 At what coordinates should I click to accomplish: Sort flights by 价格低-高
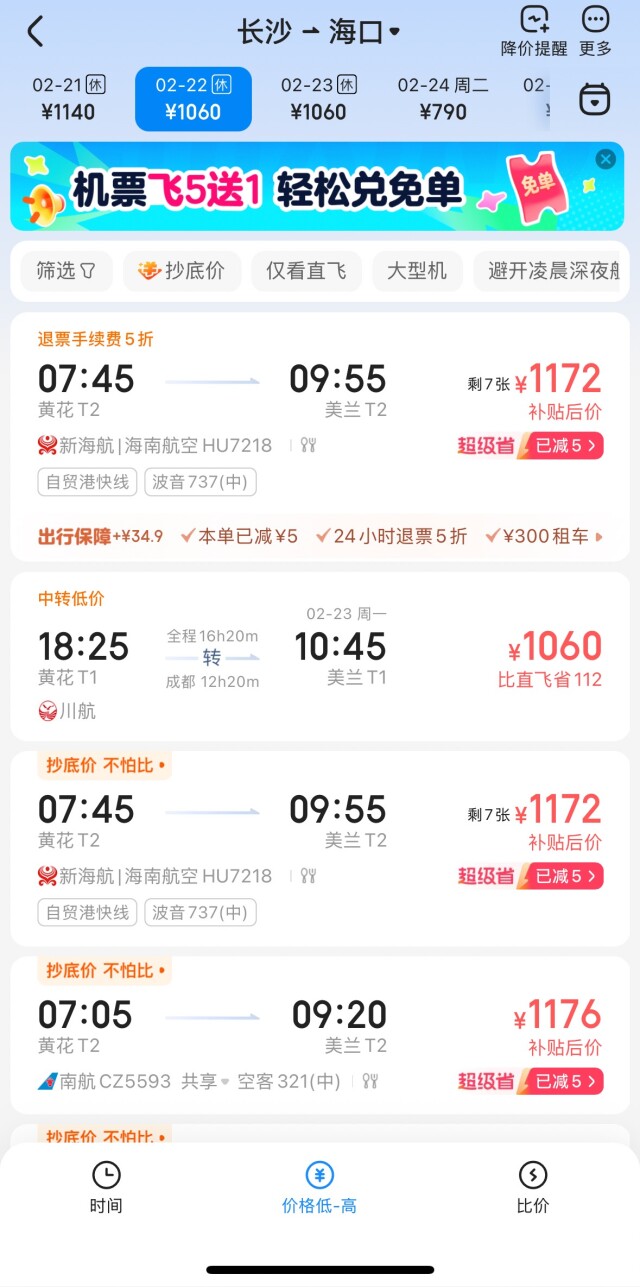point(319,1187)
